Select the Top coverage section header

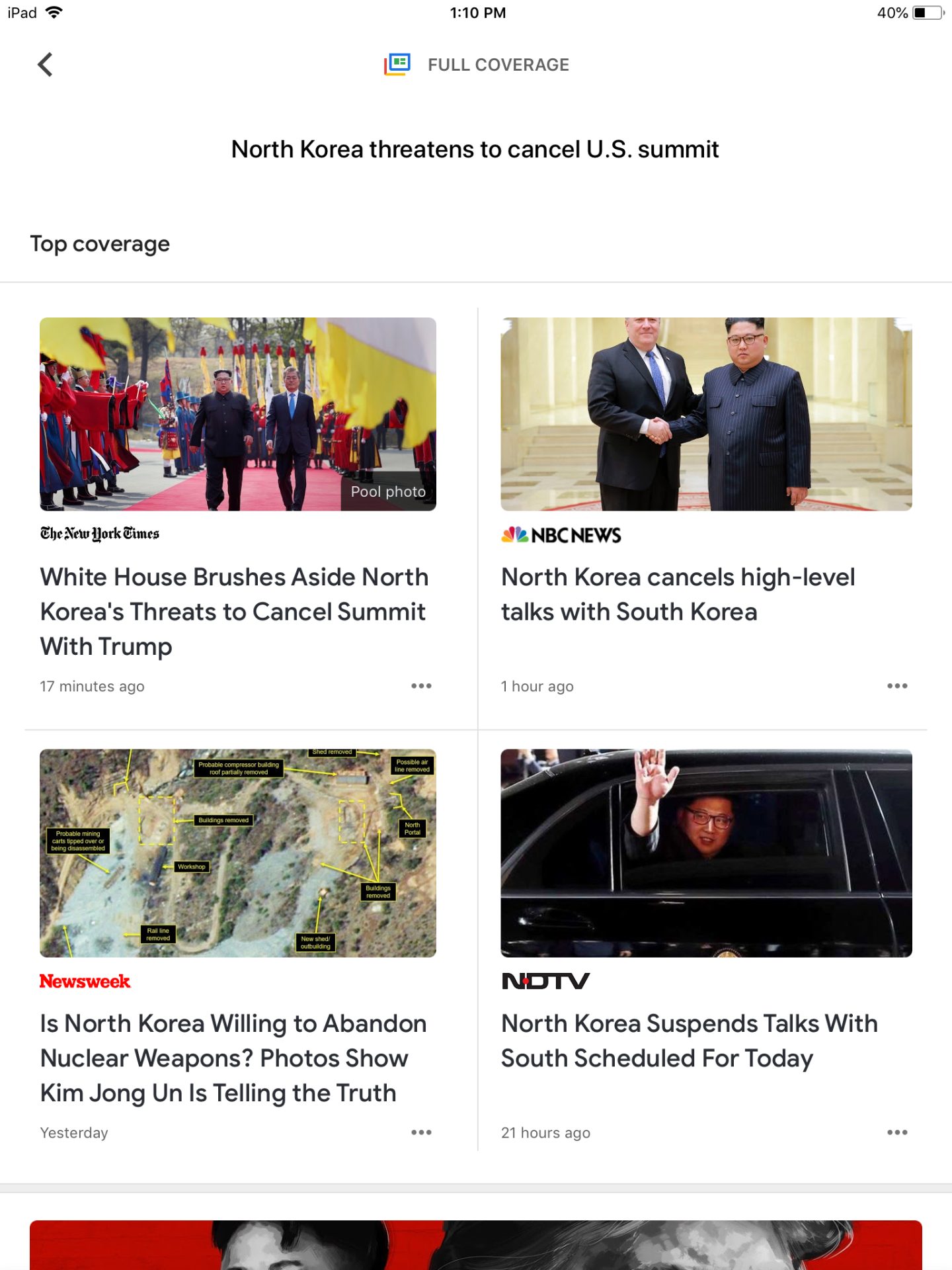100,243
